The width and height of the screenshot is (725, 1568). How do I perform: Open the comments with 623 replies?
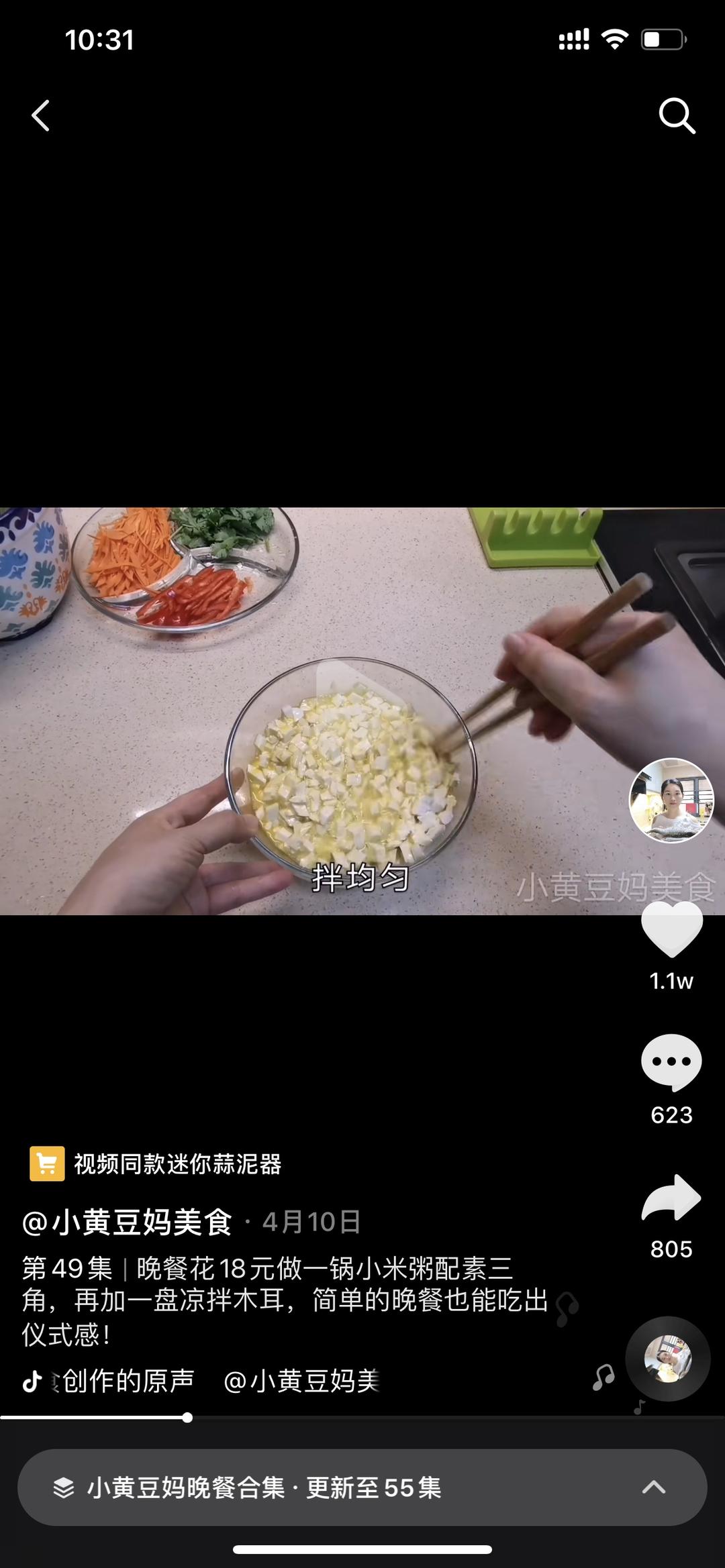point(671,1063)
